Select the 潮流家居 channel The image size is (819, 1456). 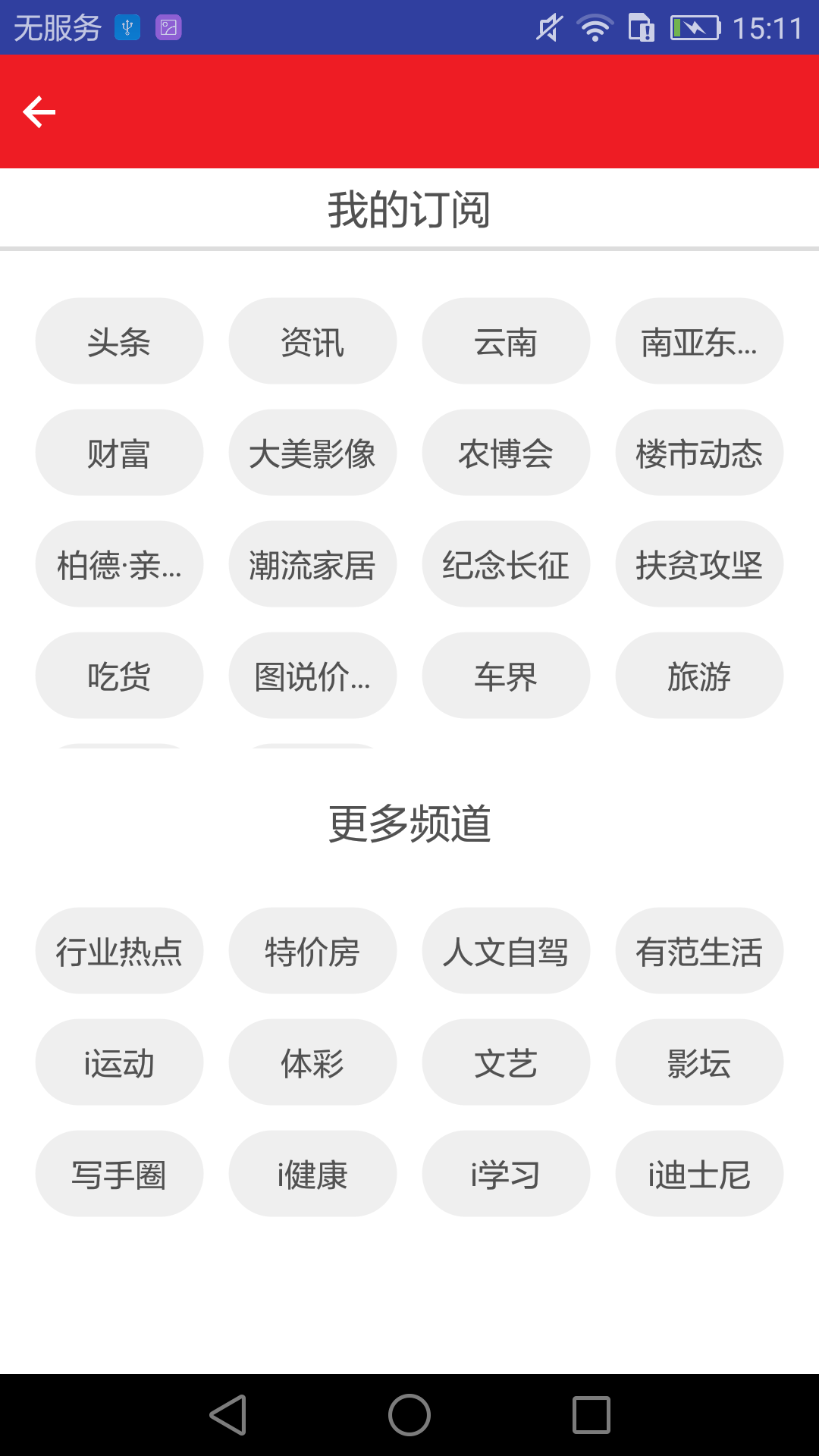pos(312,564)
